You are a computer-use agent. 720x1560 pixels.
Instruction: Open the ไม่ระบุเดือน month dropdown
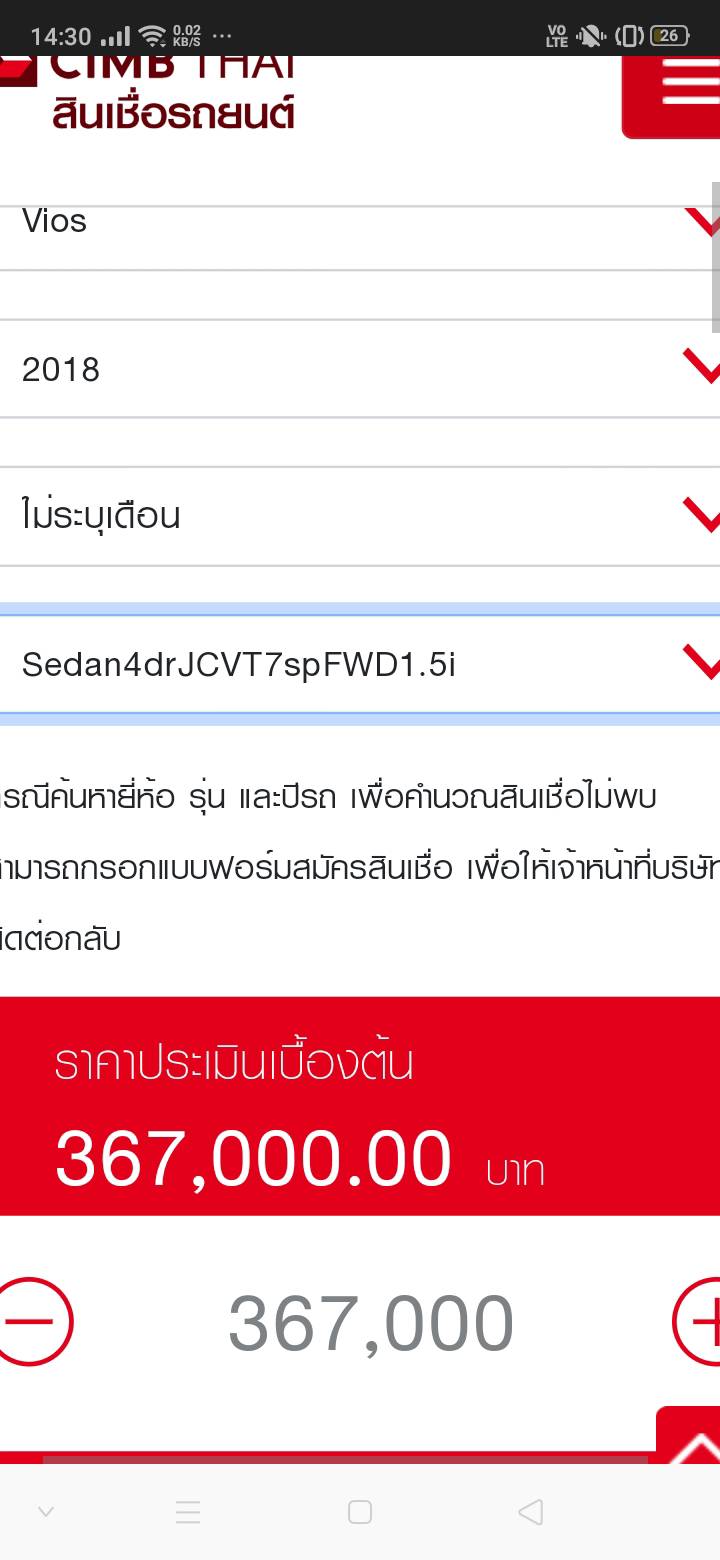tap(360, 516)
